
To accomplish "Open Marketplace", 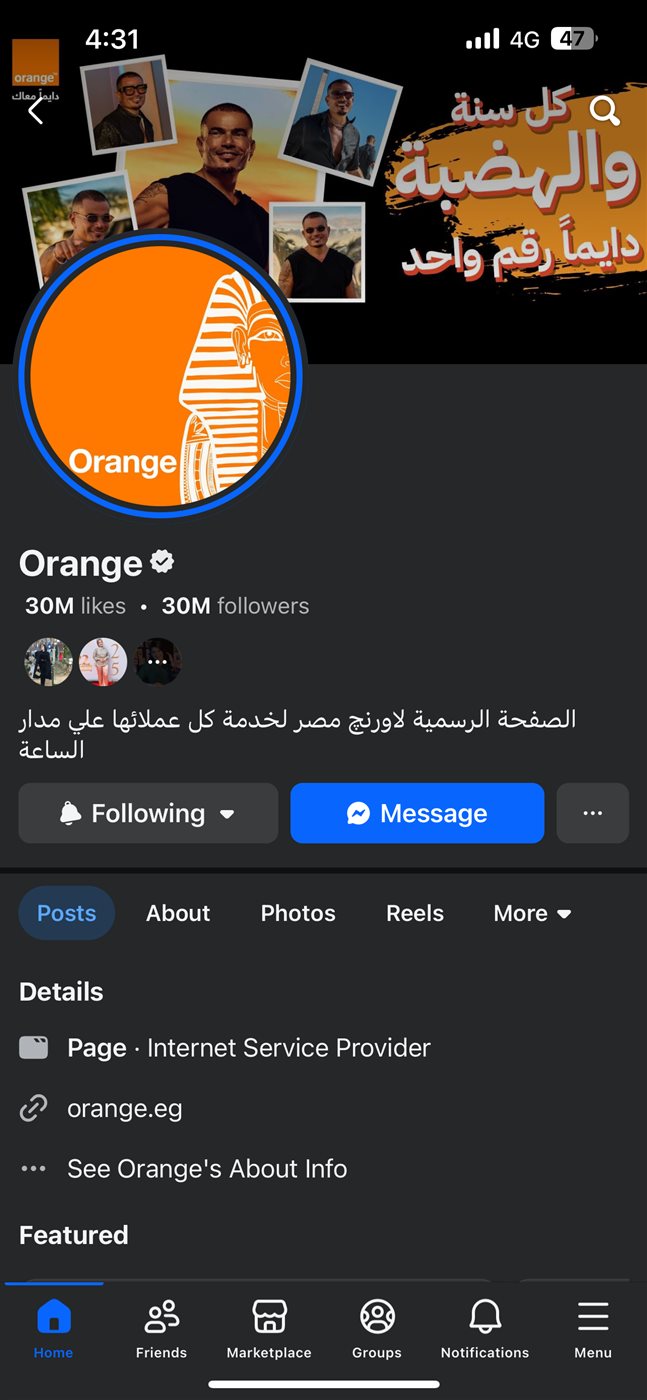I will (x=269, y=1329).
